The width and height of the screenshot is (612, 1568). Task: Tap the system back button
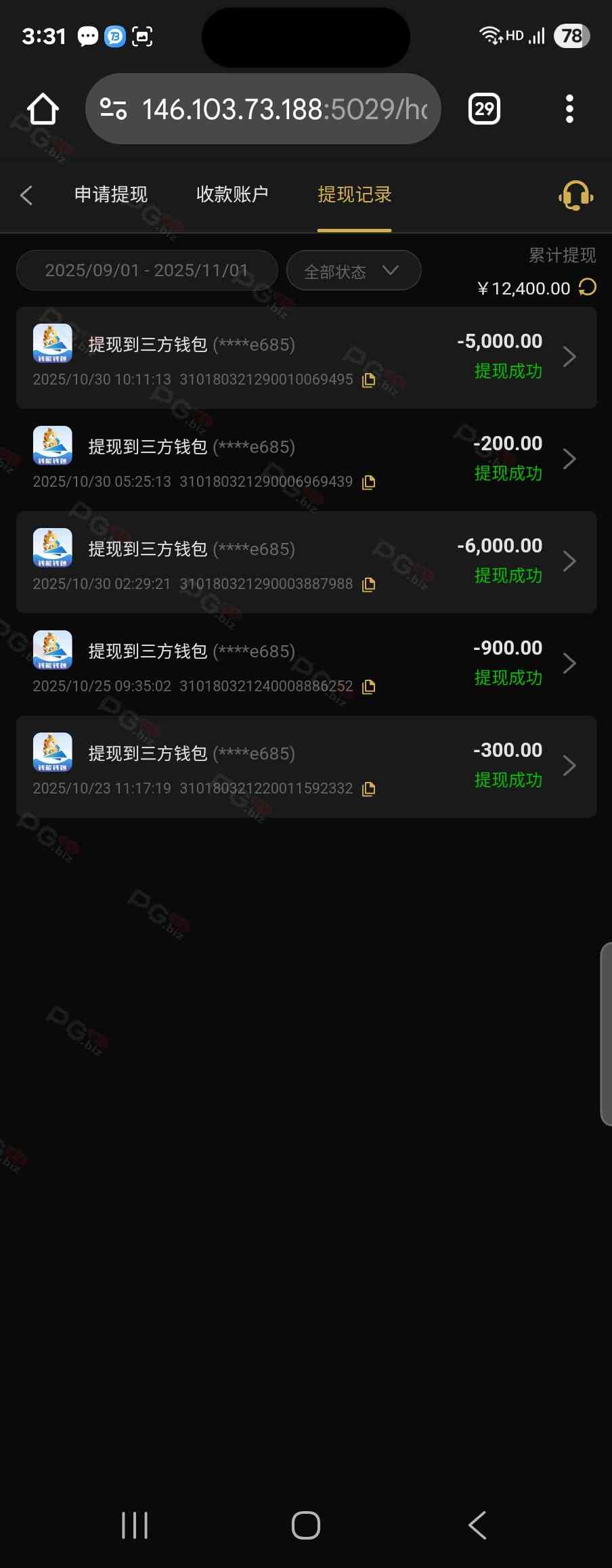(477, 1525)
